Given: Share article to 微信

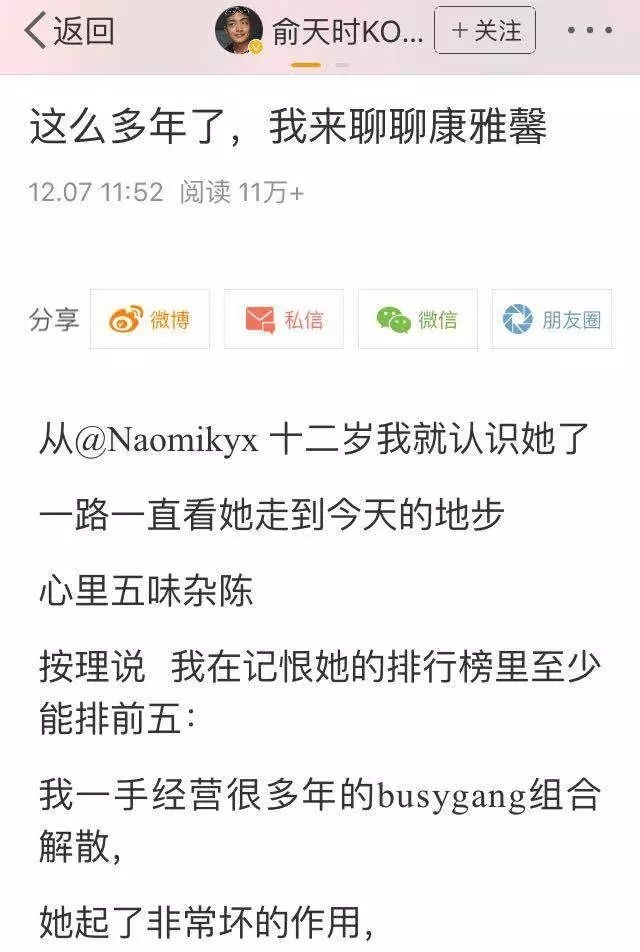Looking at the screenshot, I should point(418,320).
